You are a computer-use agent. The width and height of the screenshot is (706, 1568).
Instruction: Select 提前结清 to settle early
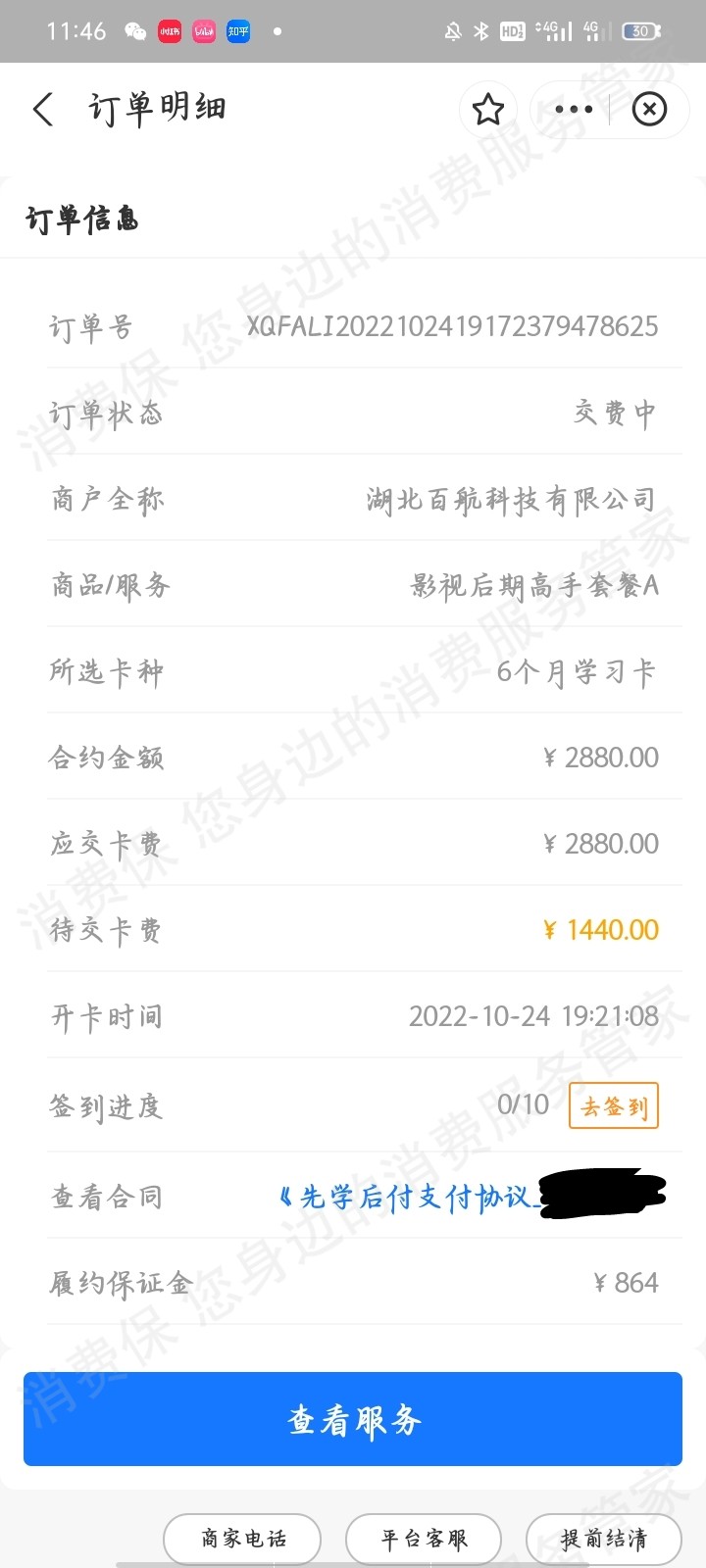click(603, 1539)
